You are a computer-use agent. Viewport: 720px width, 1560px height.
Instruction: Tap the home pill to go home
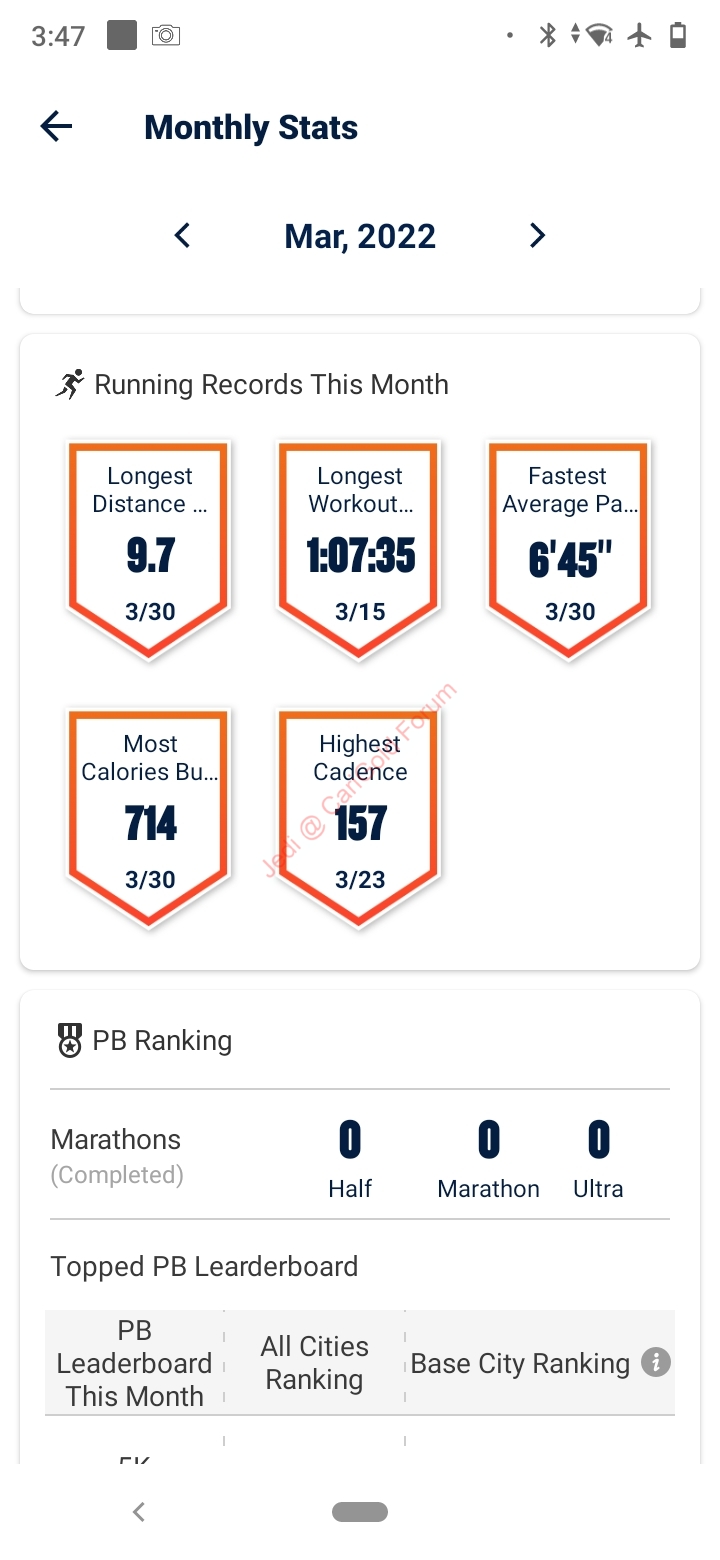[x=360, y=1512]
